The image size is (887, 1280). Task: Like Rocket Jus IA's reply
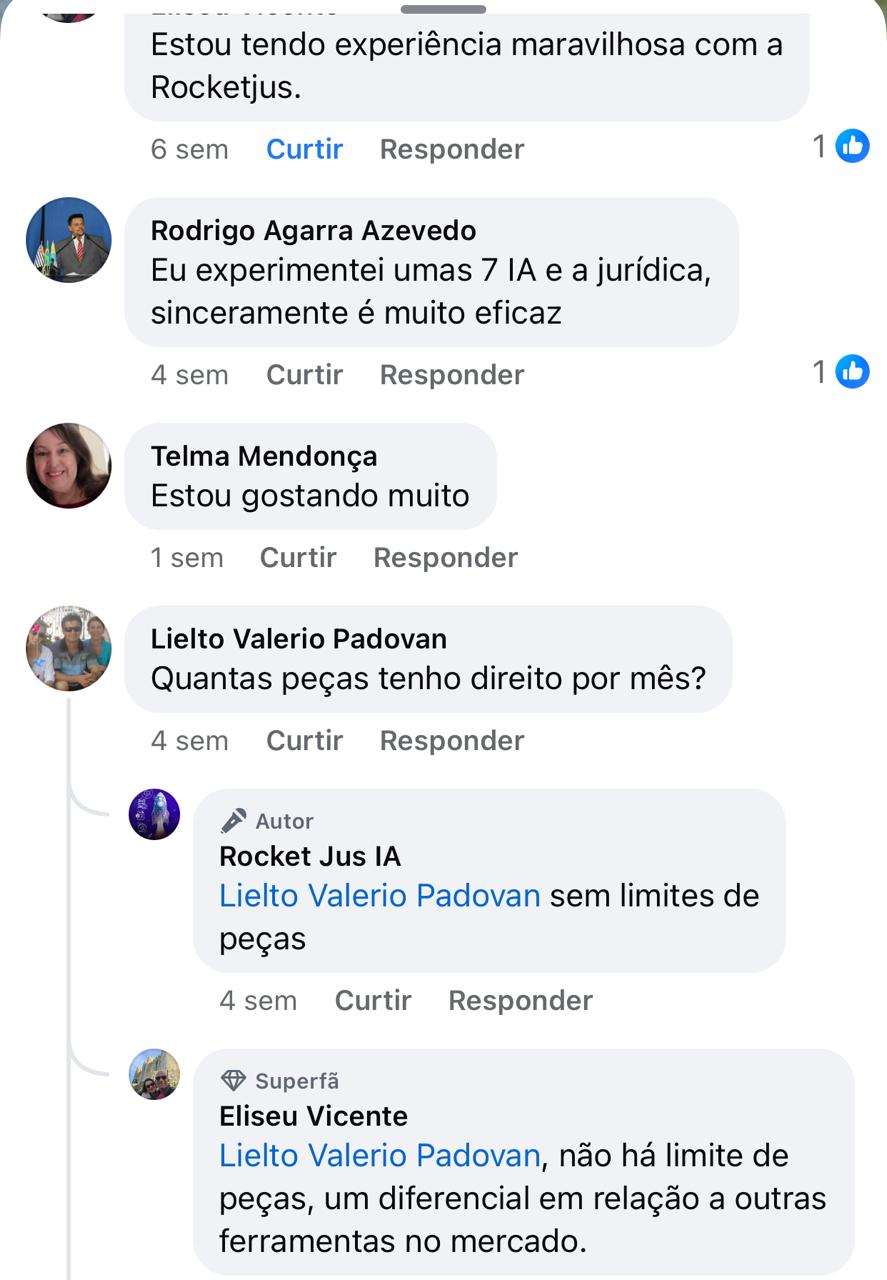click(x=372, y=1001)
